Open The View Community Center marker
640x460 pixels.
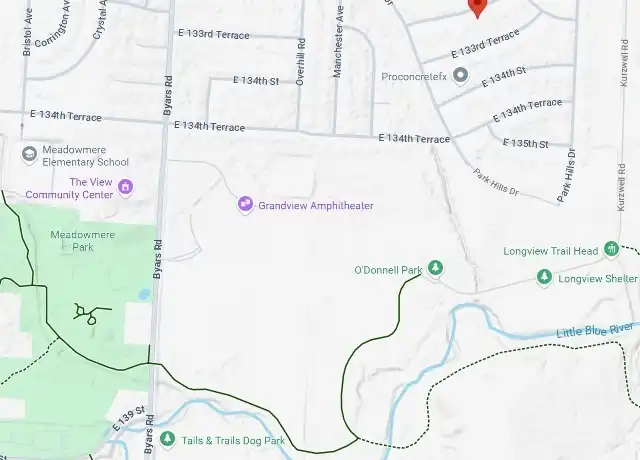[125, 187]
